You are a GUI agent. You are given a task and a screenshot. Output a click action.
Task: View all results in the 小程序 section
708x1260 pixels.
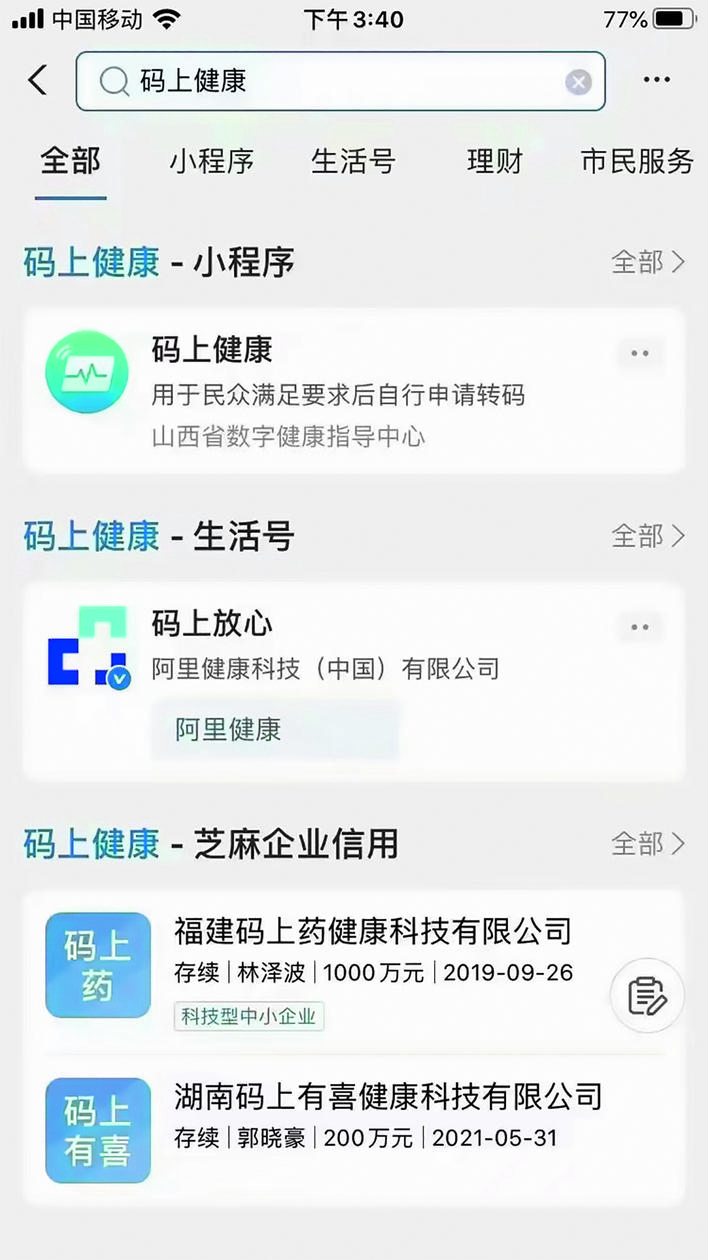click(648, 262)
